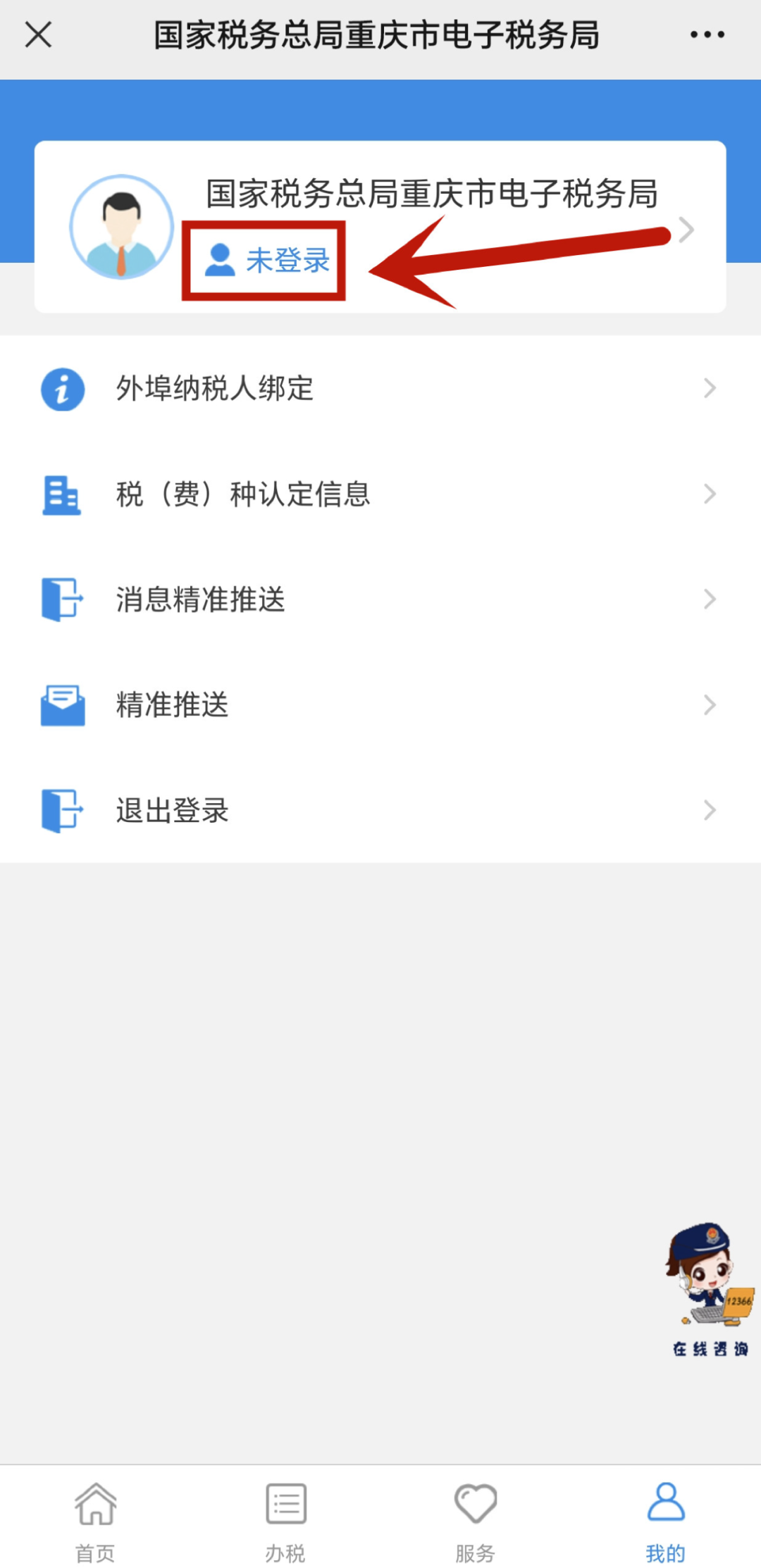Screen dimensions: 761x1568
Task: Open the 精准推送 row
Action: 380,705
